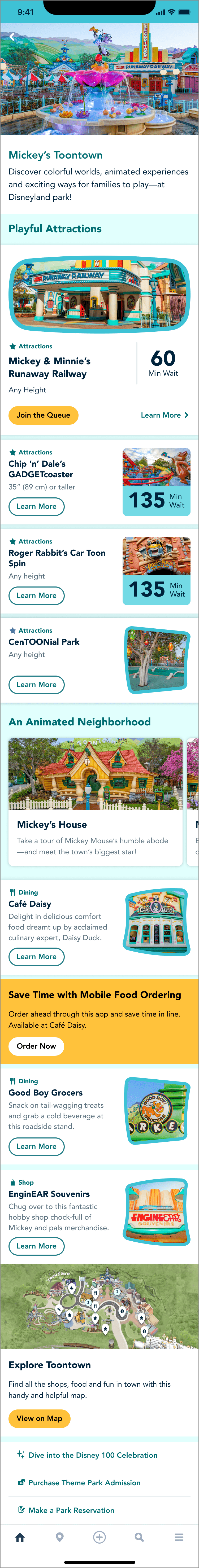
Task: Learn more about Café Daisy
Action: 37,956
